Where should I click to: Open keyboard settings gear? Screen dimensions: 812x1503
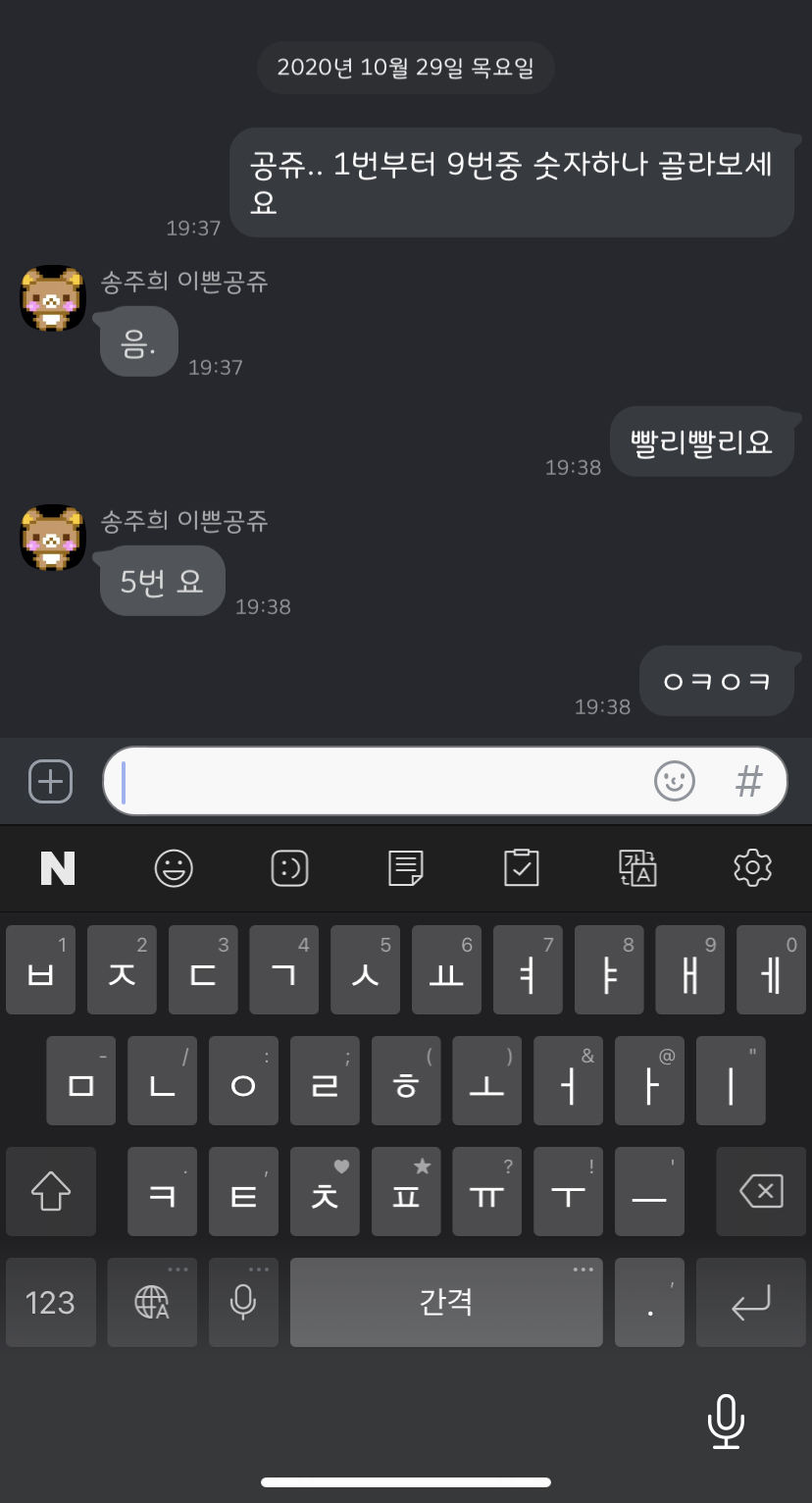[x=752, y=868]
